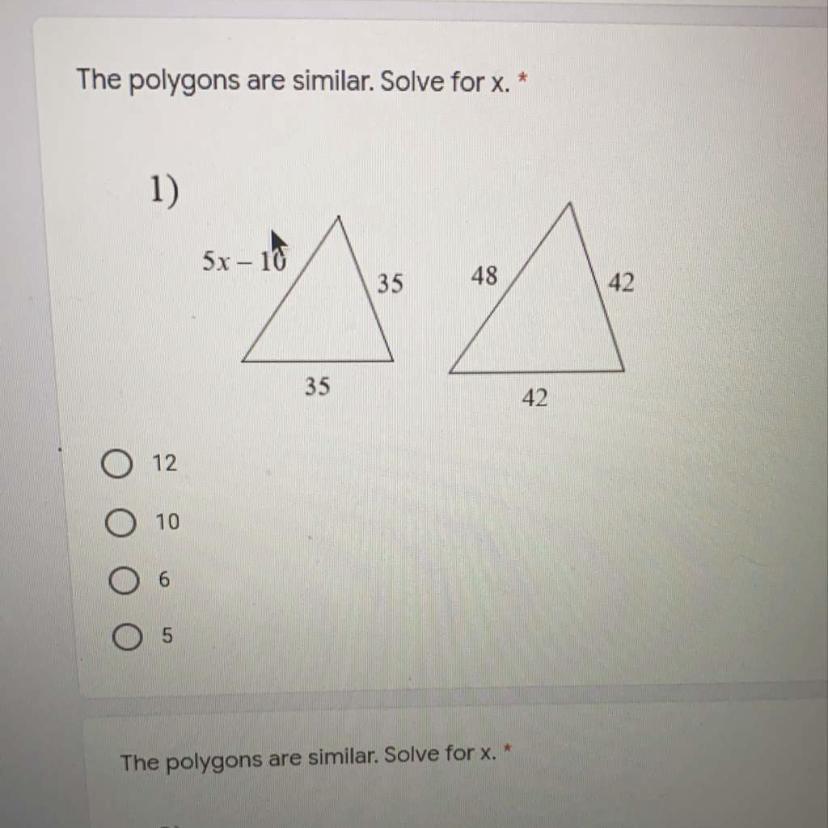The width and height of the screenshot is (828, 828).
Task: Pick the radio option 6
Action: click(x=123, y=581)
